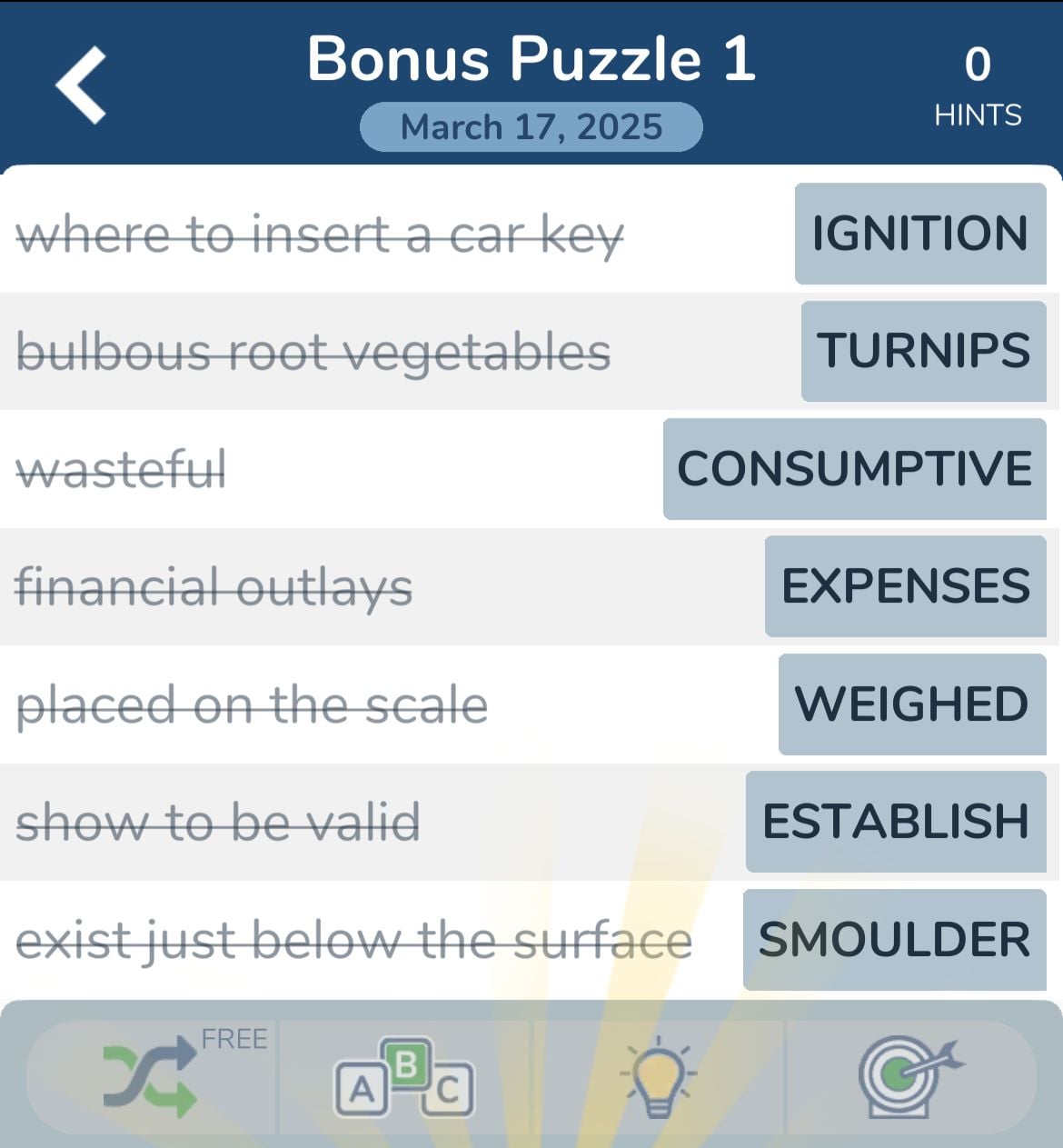Tap the Bonus Puzzle 1 title
Image resolution: width=1063 pixels, height=1148 pixels.
(531, 59)
